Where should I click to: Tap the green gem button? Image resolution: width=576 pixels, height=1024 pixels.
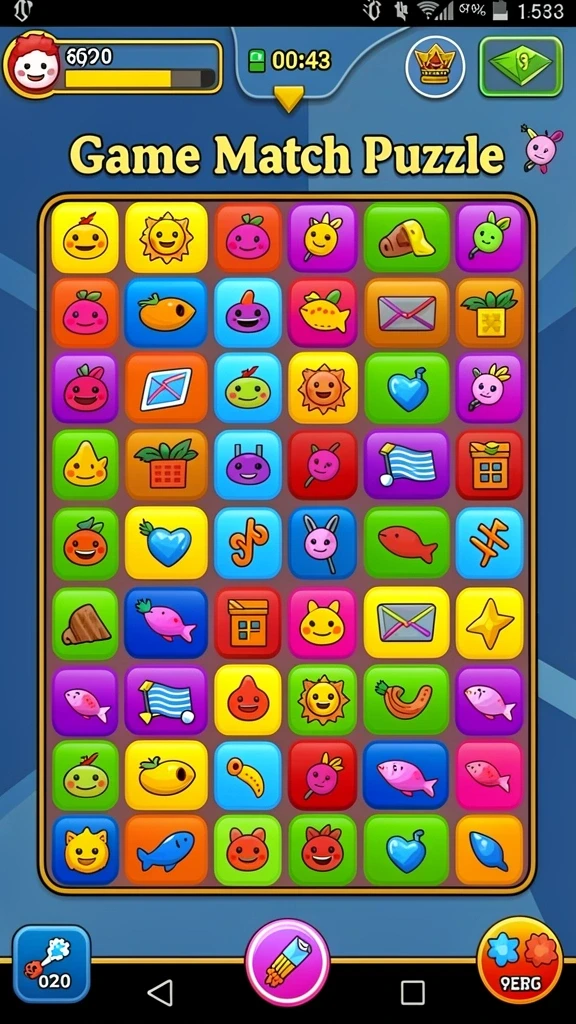click(520, 66)
